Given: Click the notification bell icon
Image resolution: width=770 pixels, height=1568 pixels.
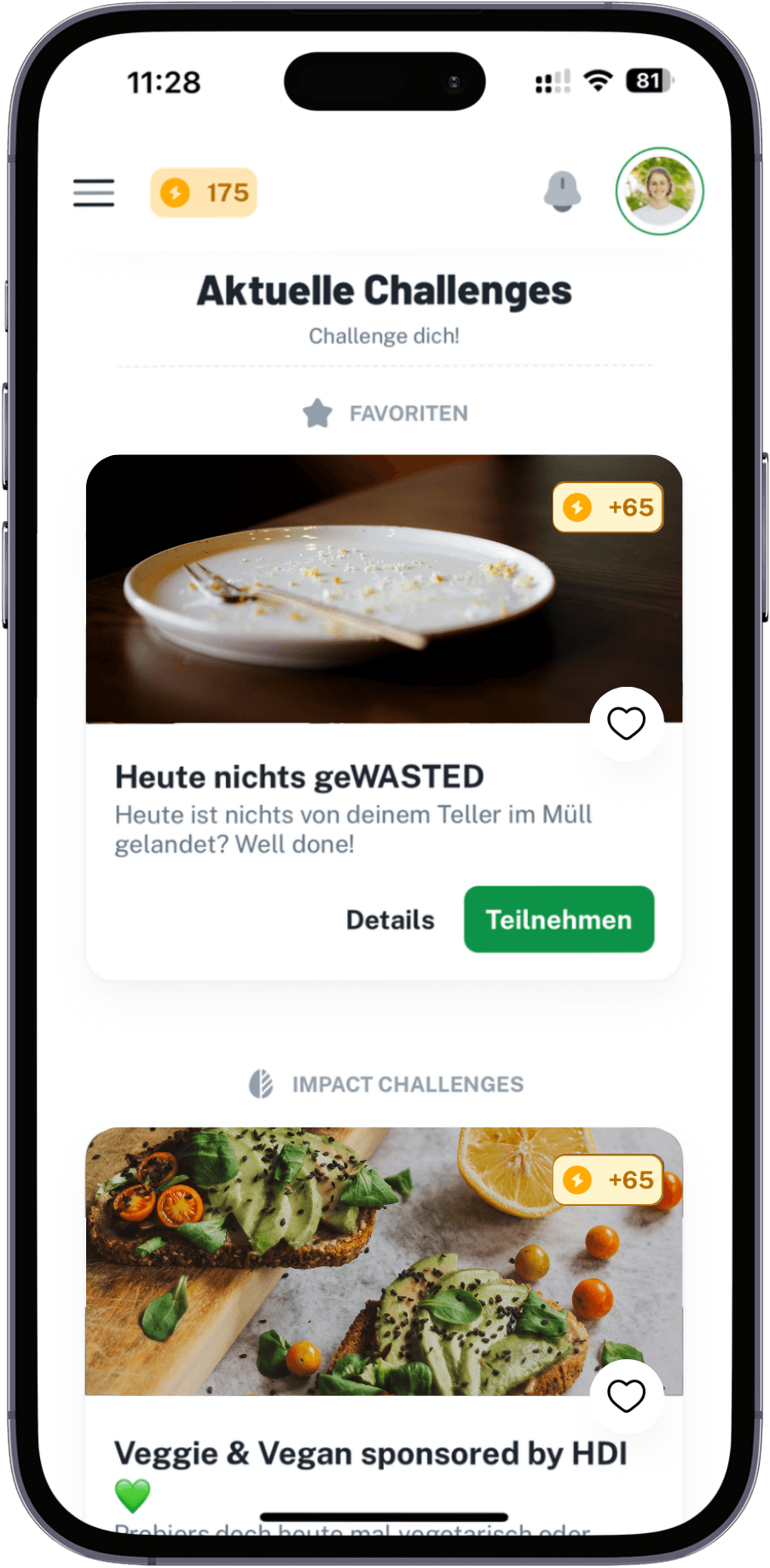Looking at the screenshot, I should (x=563, y=192).
